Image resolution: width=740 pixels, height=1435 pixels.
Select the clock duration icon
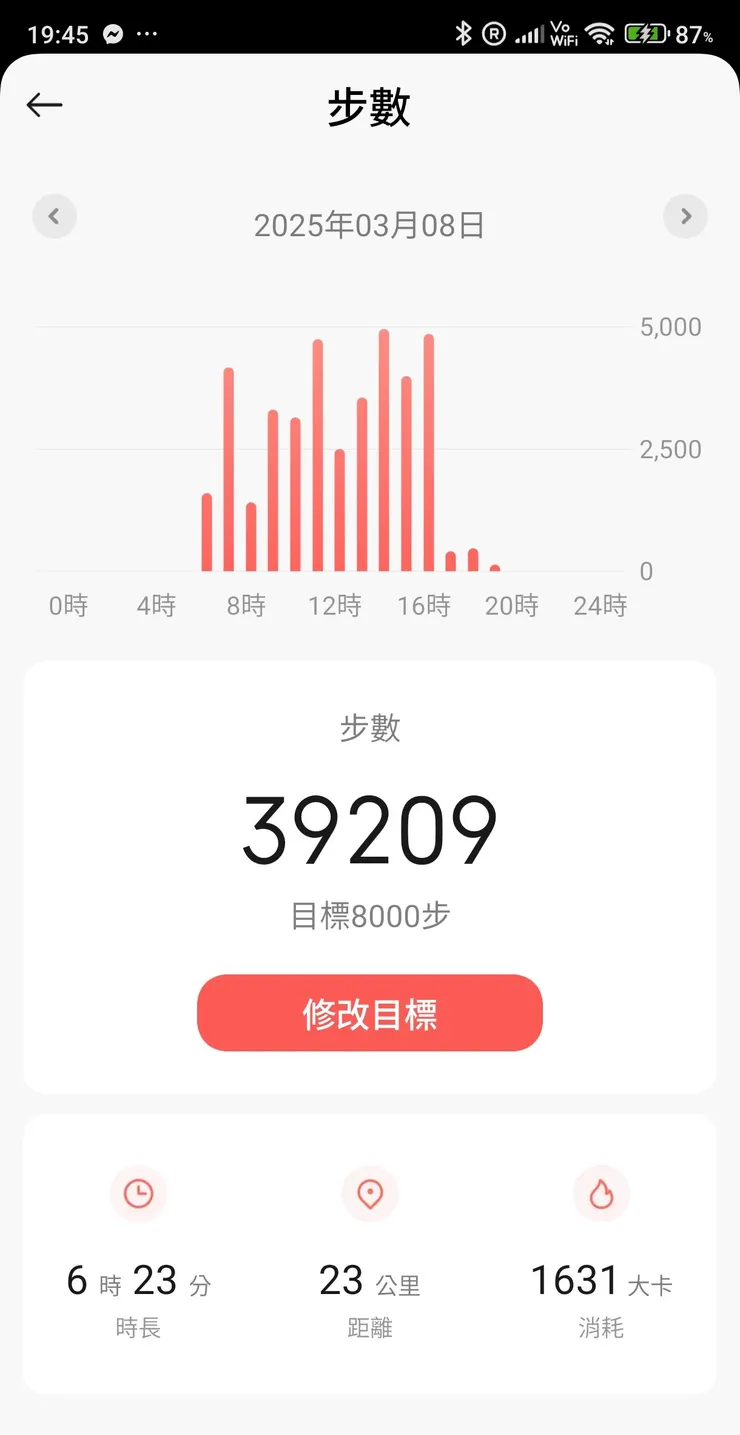(138, 1194)
